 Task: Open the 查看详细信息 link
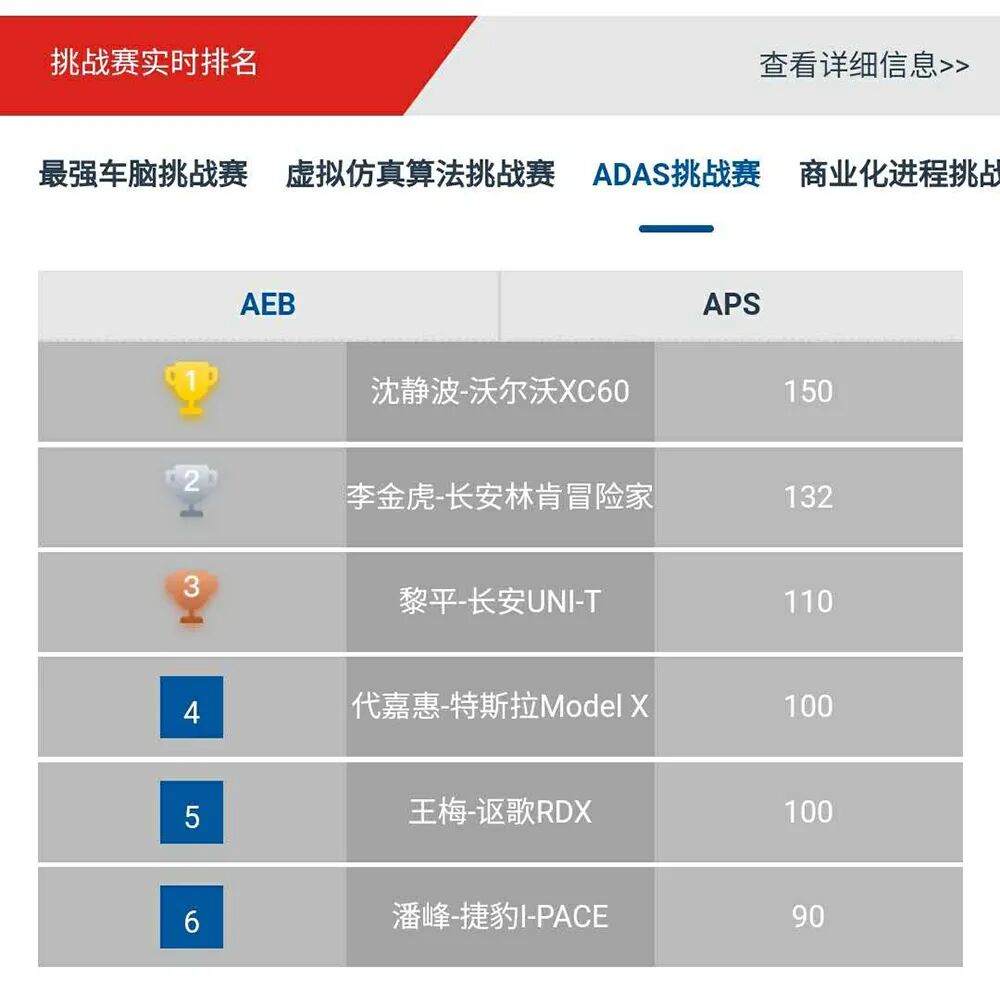click(x=864, y=65)
